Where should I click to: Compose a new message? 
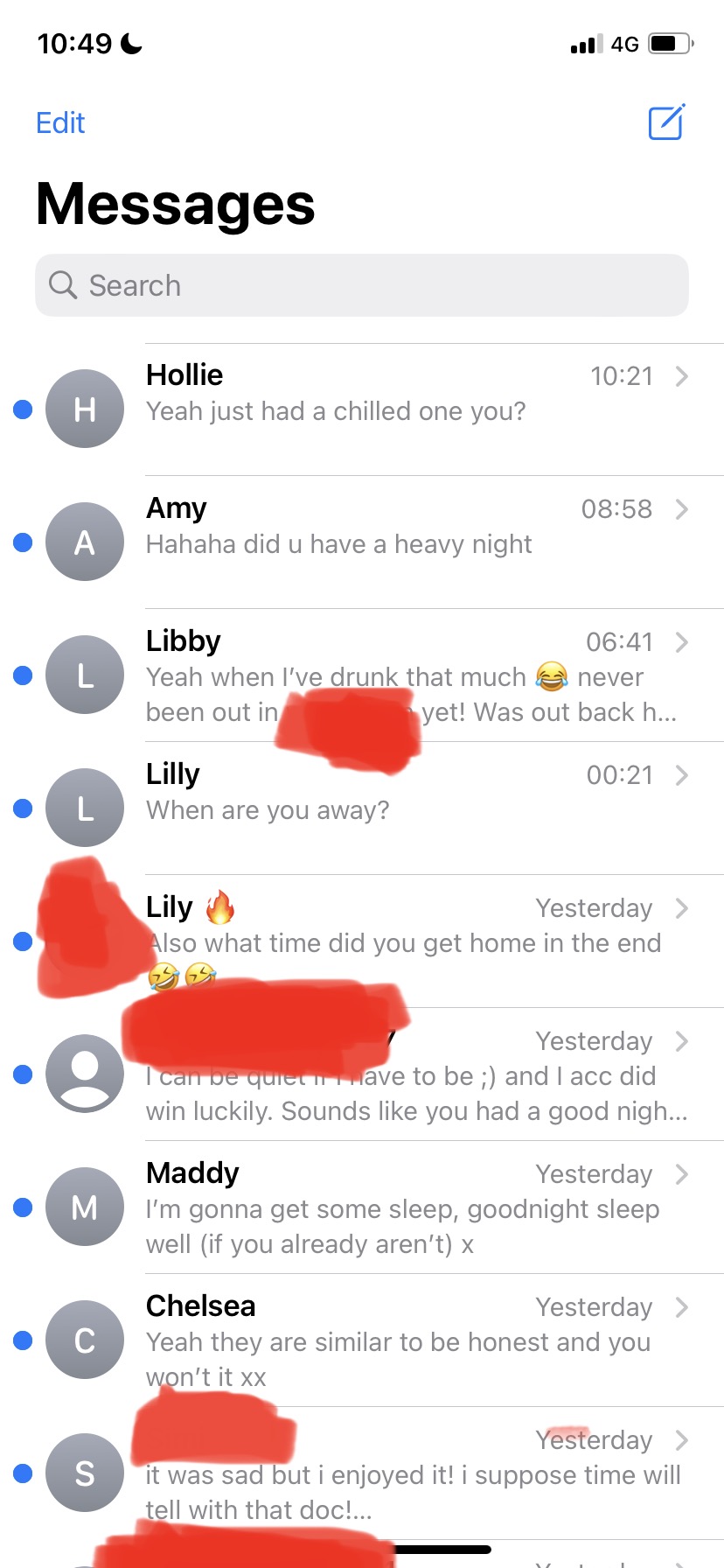pos(666,122)
